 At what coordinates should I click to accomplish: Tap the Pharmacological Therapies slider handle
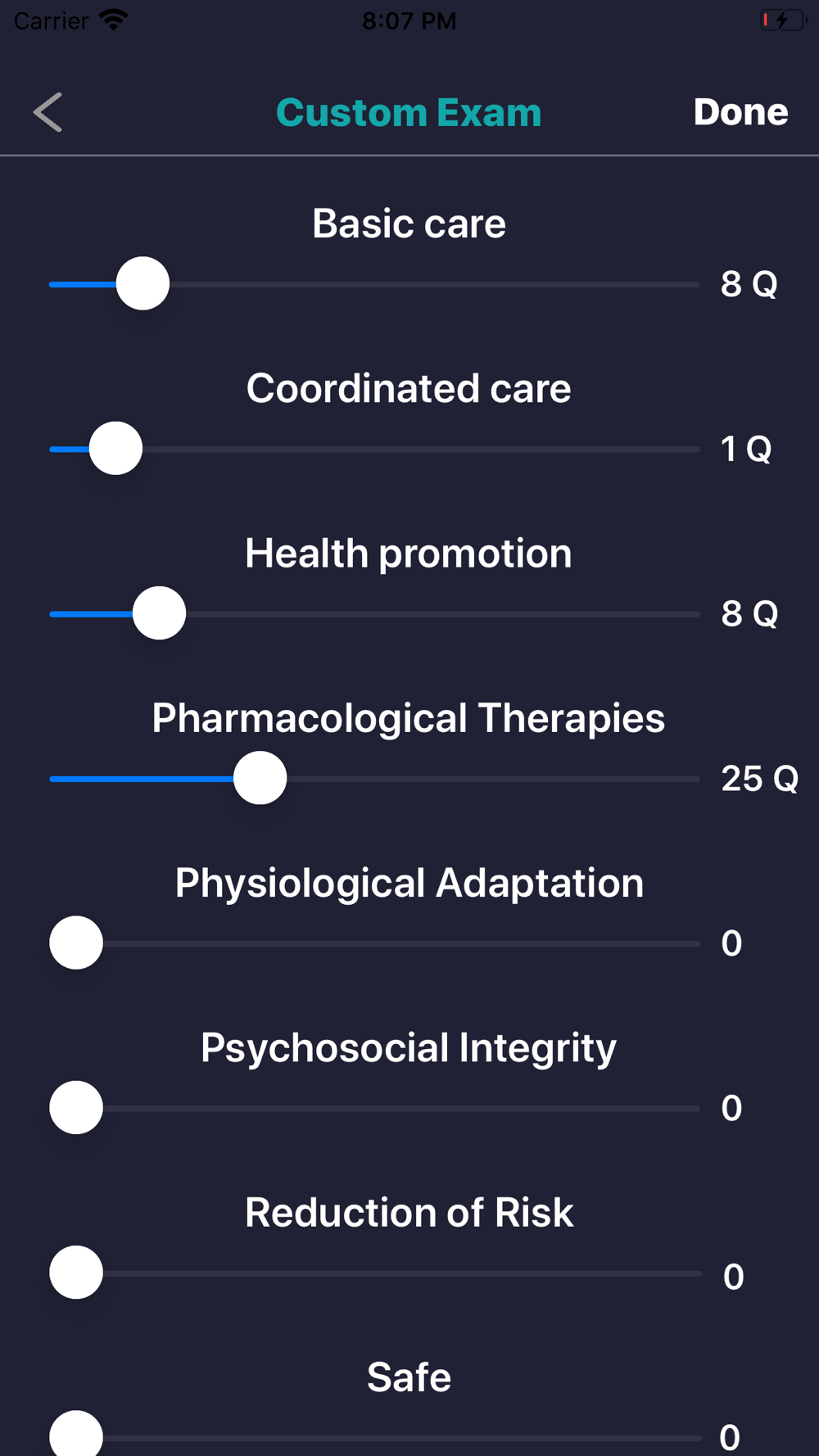[260, 778]
